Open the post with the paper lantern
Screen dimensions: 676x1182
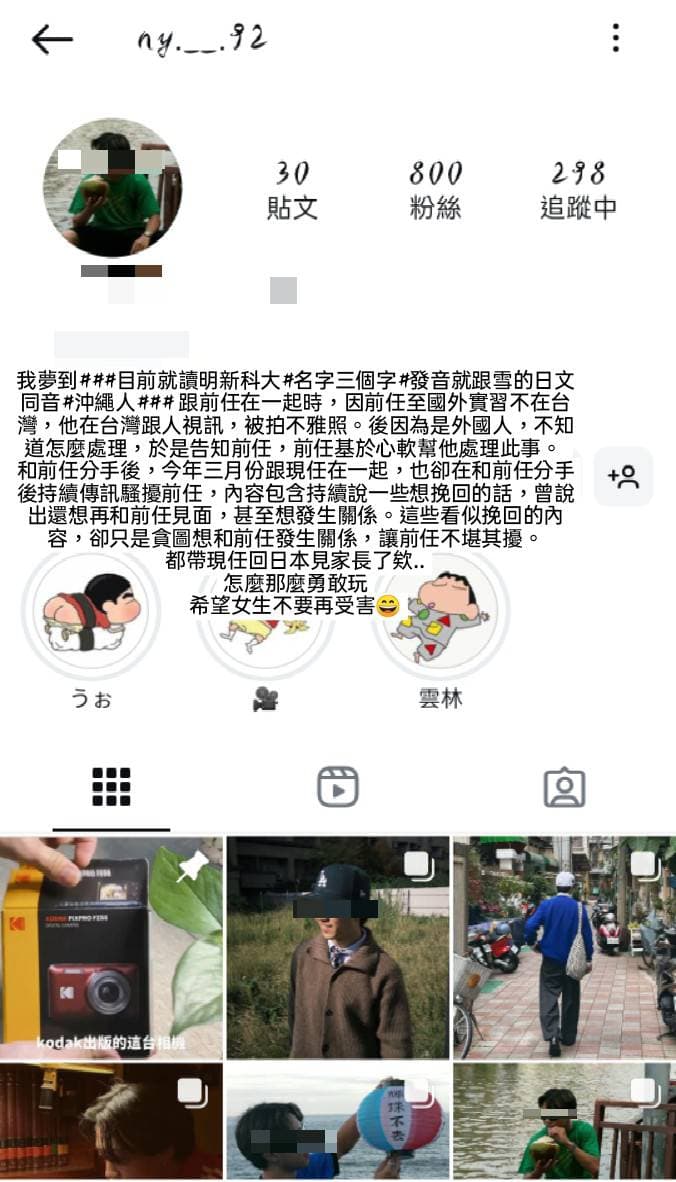[338, 1122]
